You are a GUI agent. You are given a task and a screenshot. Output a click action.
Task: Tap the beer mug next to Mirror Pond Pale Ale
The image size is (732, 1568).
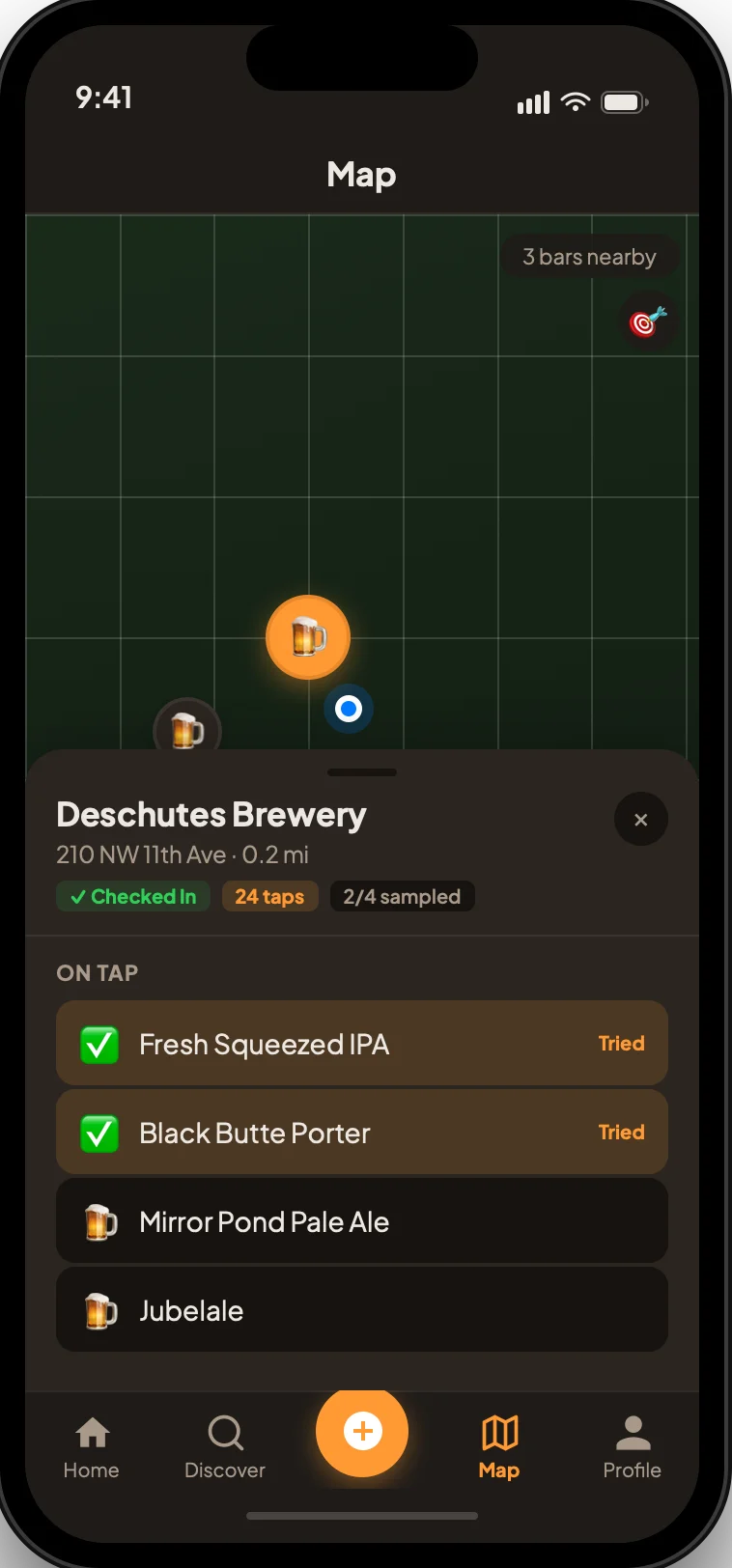pyautogui.click(x=99, y=1220)
